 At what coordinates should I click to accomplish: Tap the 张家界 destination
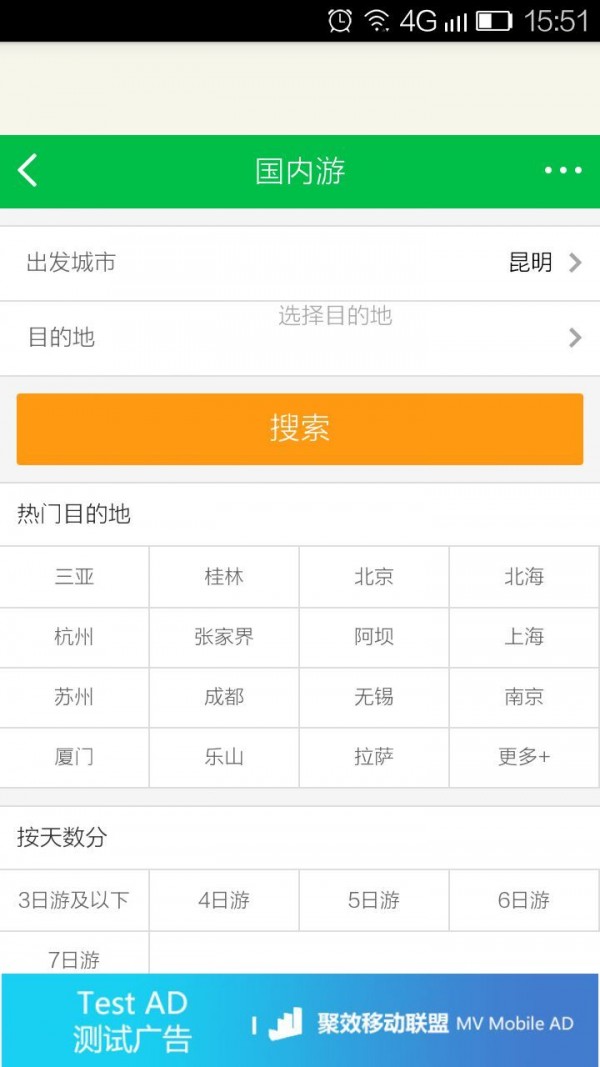(224, 637)
